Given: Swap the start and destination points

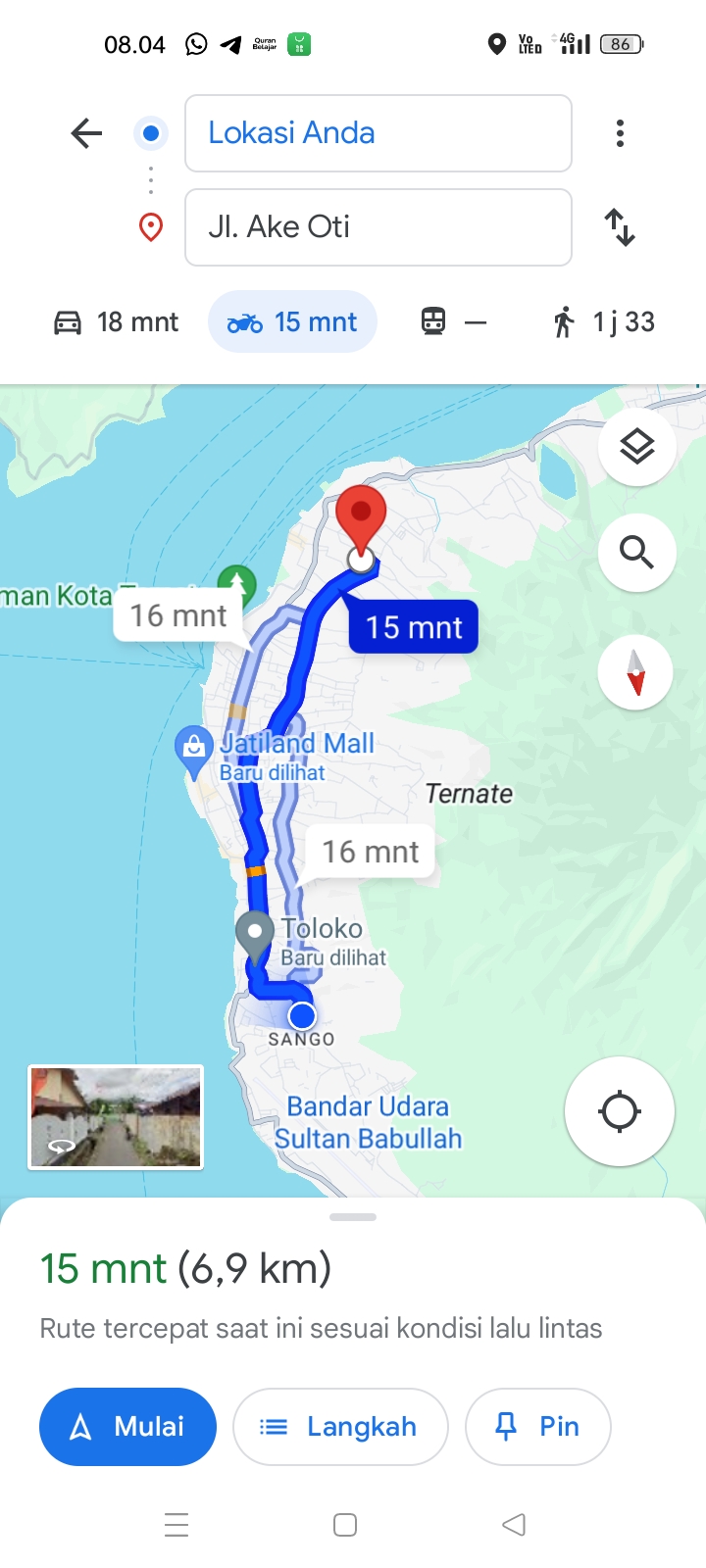Looking at the screenshot, I should tap(620, 227).
